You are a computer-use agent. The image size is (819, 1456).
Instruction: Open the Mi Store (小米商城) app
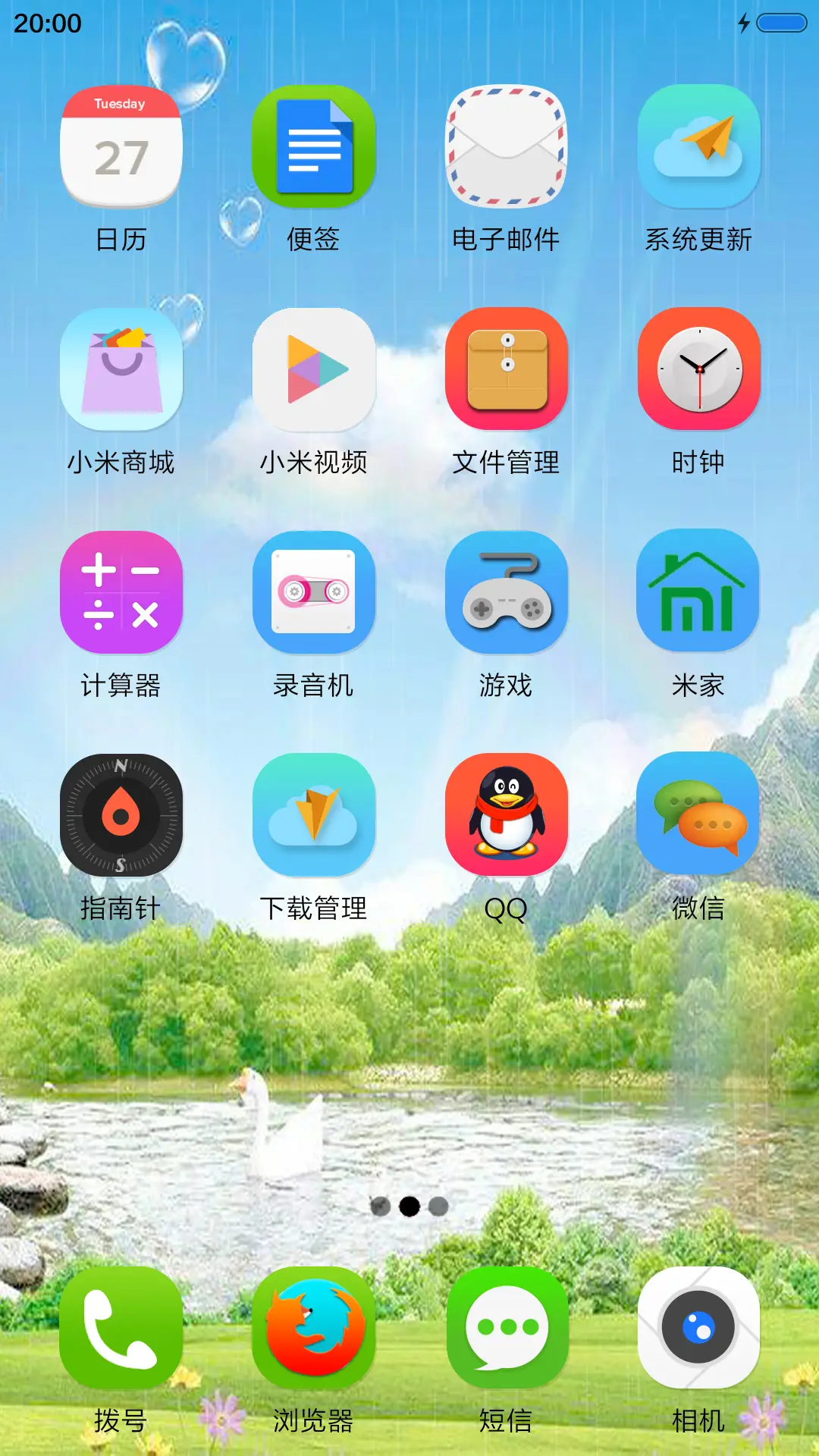(121, 369)
